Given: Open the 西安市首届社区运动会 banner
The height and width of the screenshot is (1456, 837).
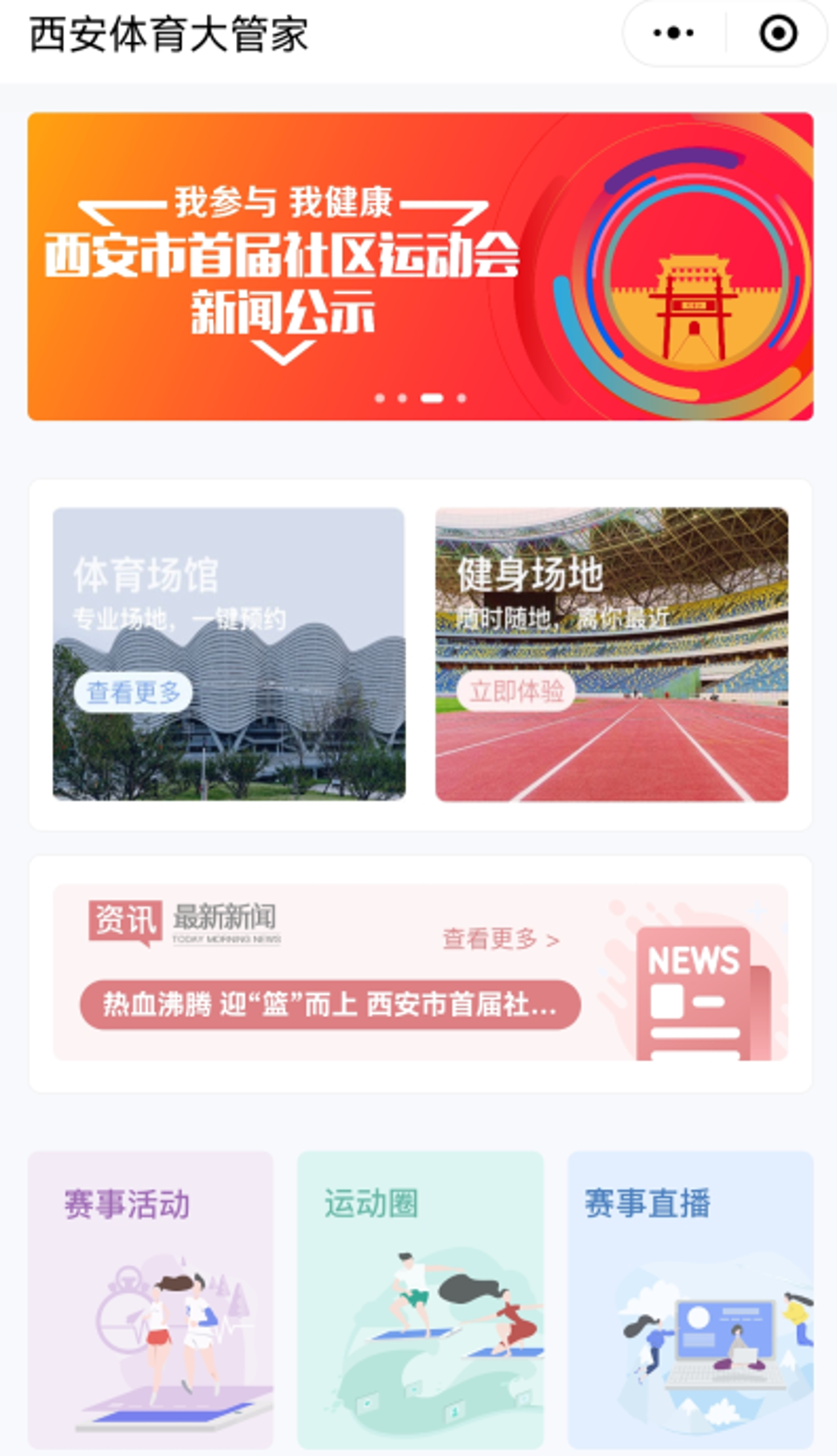Looking at the screenshot, I should [x=420, y=266].
